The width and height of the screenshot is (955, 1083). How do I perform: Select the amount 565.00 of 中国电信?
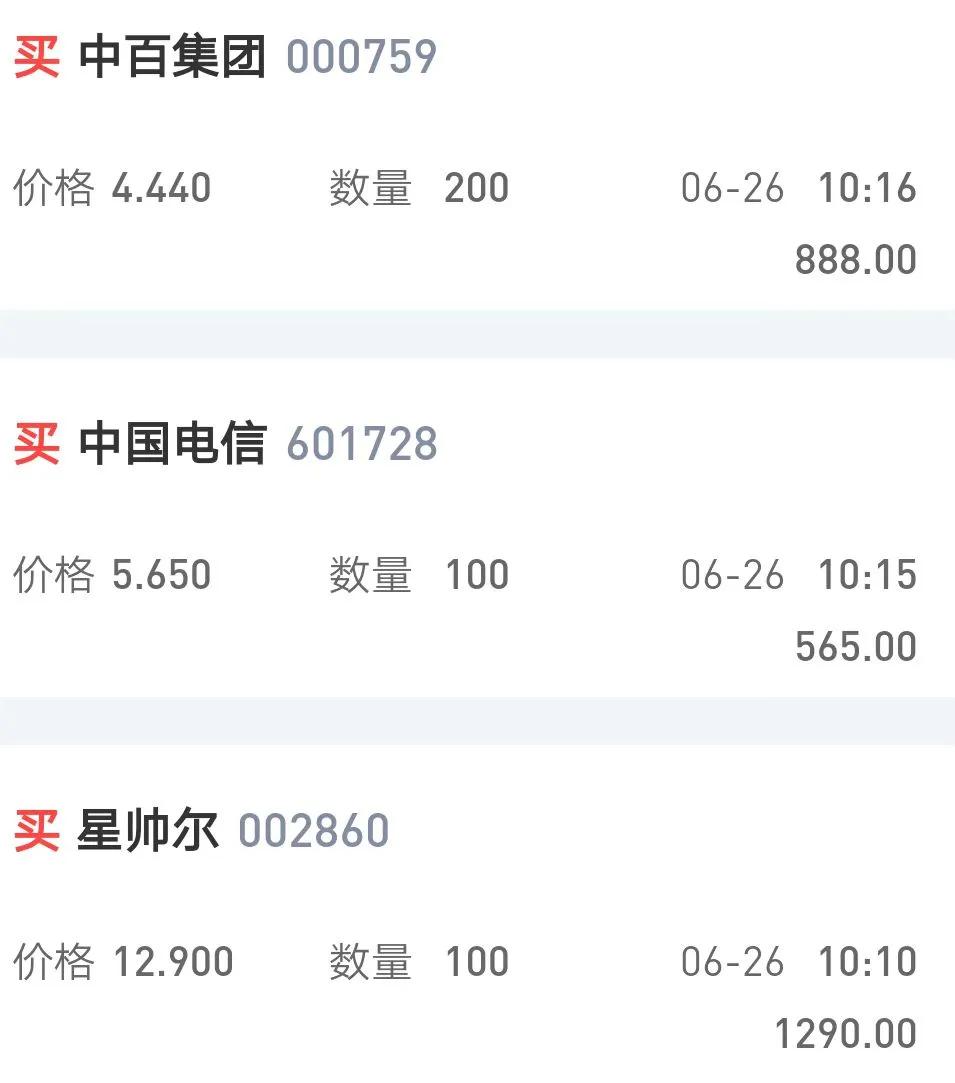coord(855,646)
